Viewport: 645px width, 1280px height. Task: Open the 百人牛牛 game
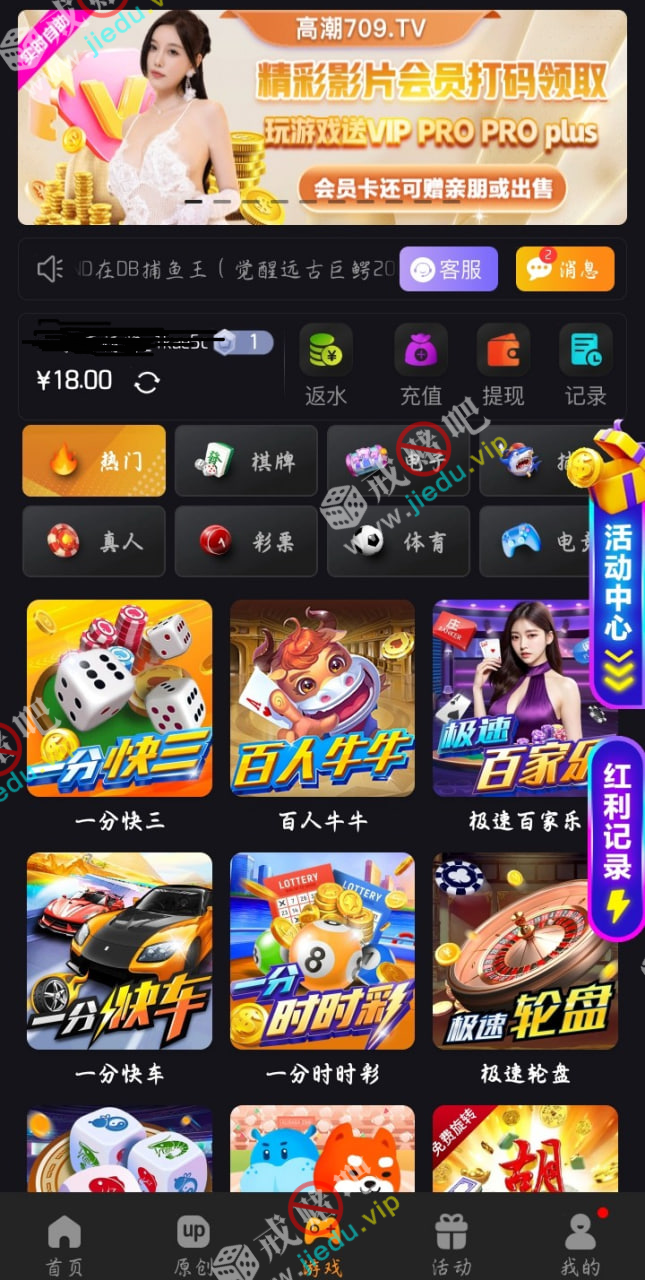(x=322, y=698)
